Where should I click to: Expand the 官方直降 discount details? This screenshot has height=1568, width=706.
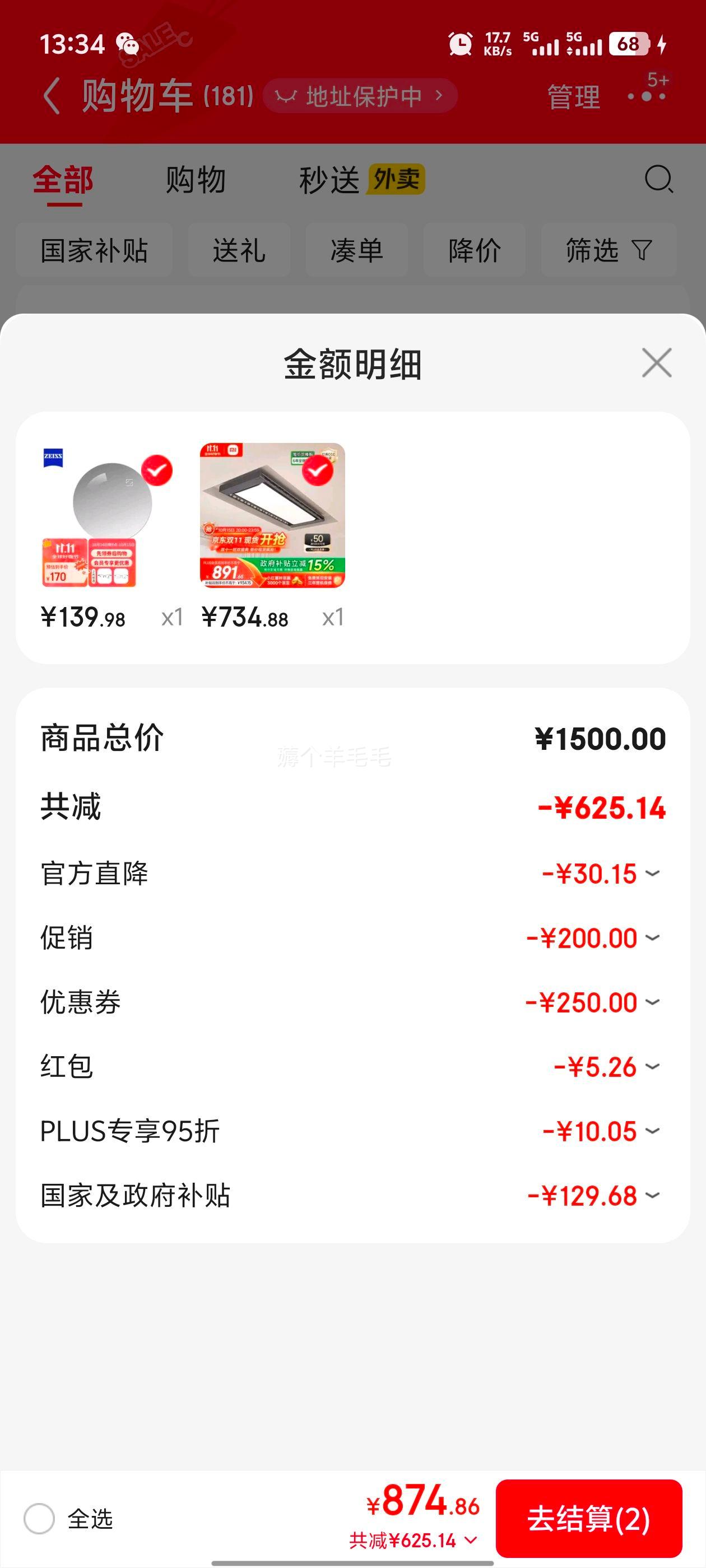652,874
